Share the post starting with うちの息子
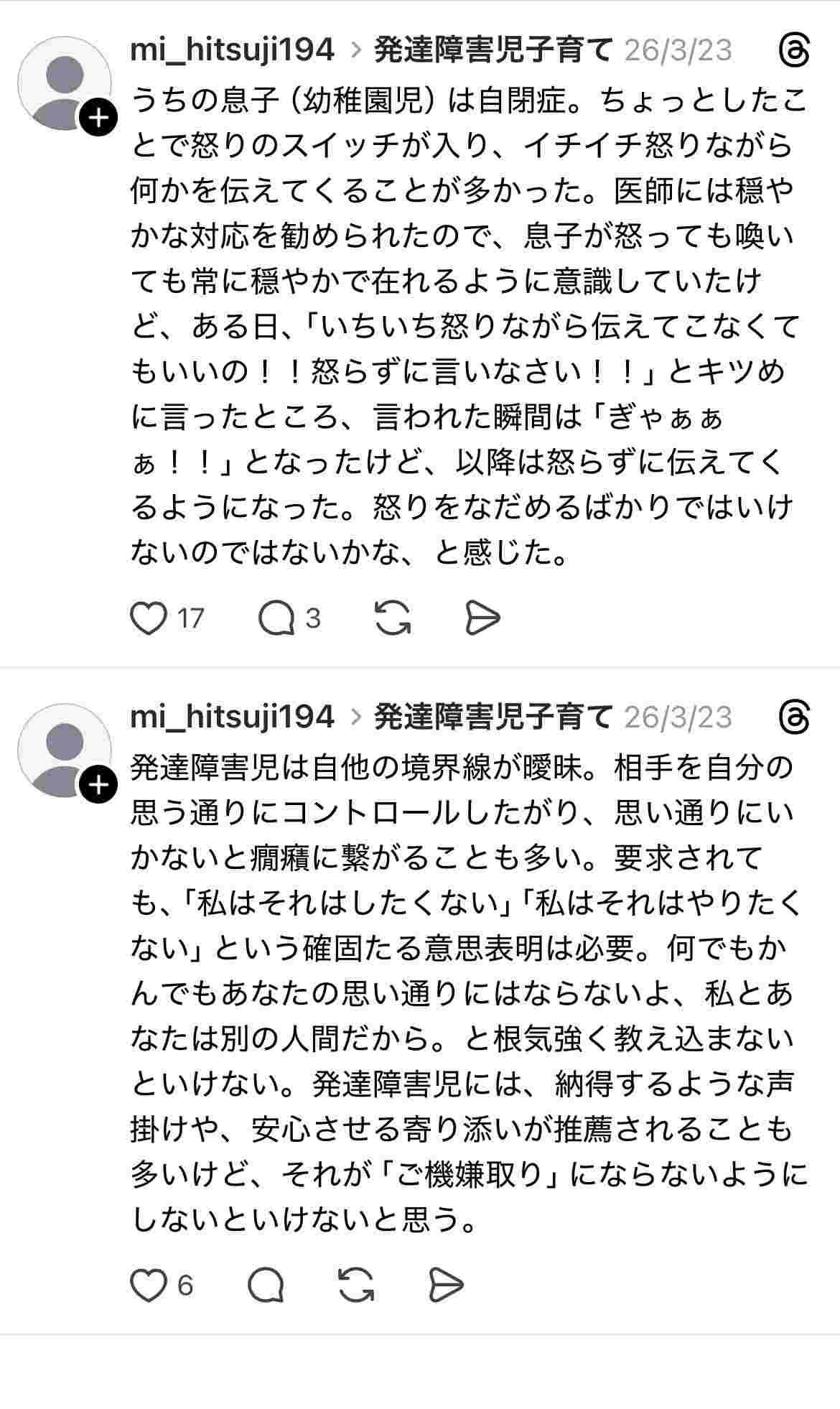This screenshot has height=1409, width=840. [482, 618]
